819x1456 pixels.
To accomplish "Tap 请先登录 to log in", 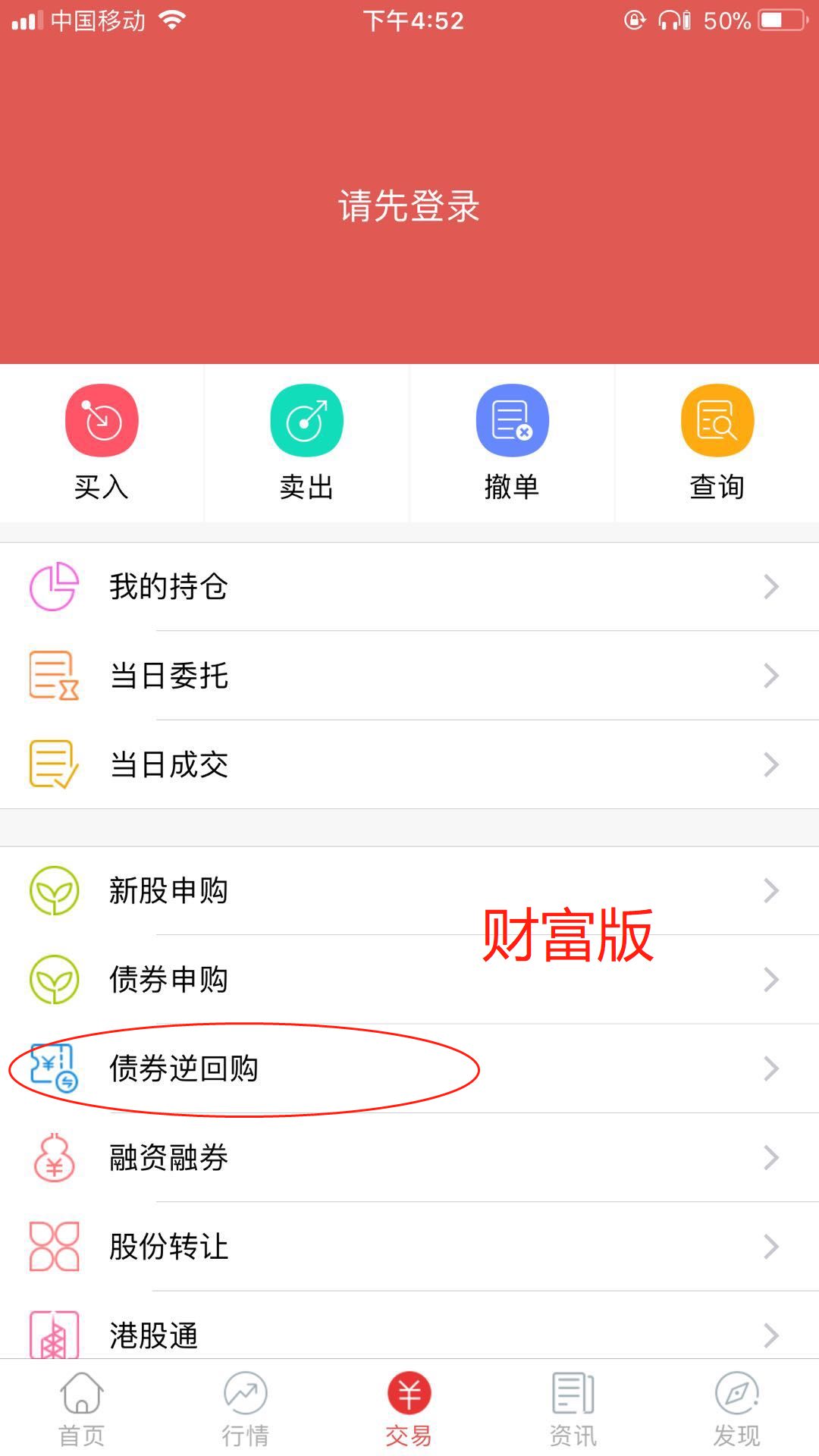I will [x=409, y=206].
